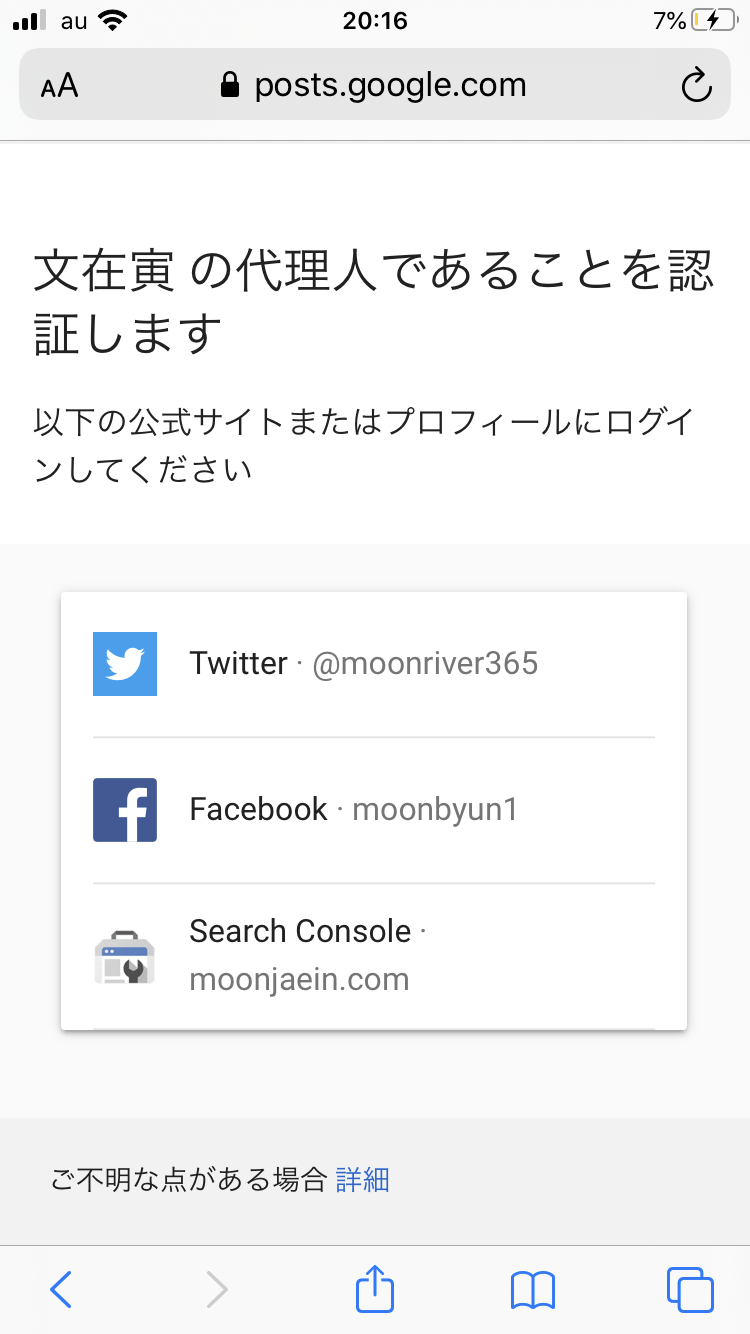750x1334 pixels.
Task: Verify with Facebook moonbyun1
Action: pos(373,810)
